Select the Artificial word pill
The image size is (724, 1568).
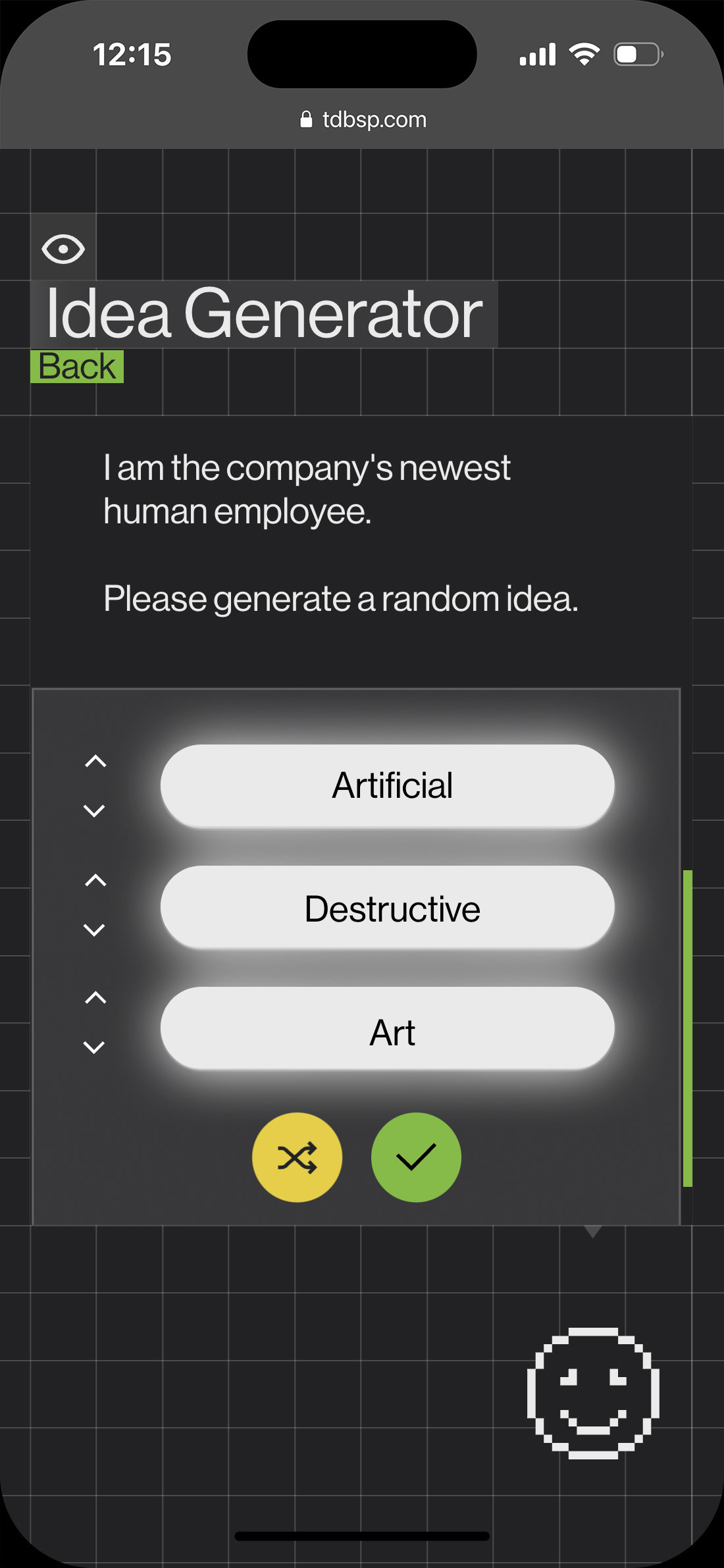tap(388, 785)
